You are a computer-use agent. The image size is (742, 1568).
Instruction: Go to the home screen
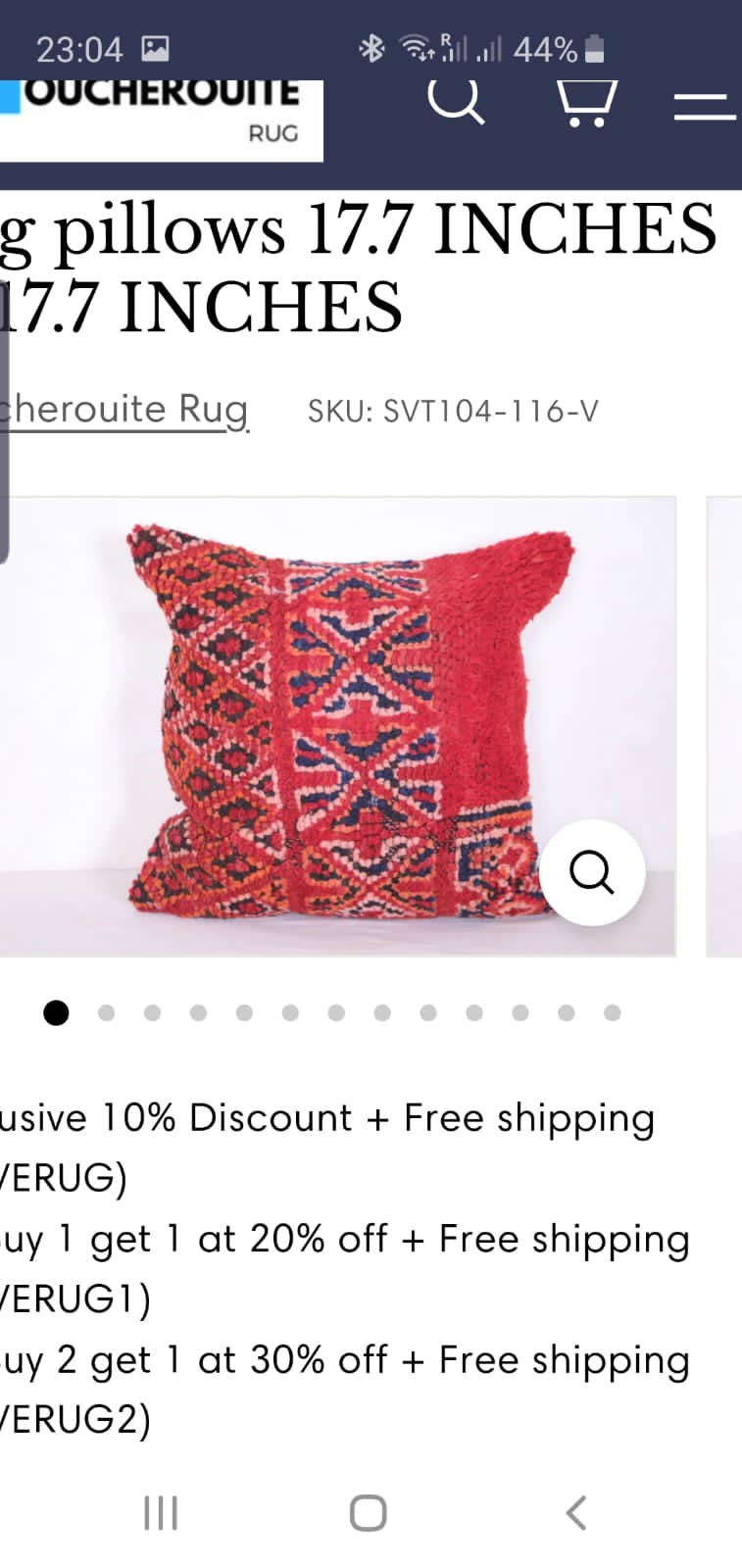pyautogui.click(x=369, y=1512)
